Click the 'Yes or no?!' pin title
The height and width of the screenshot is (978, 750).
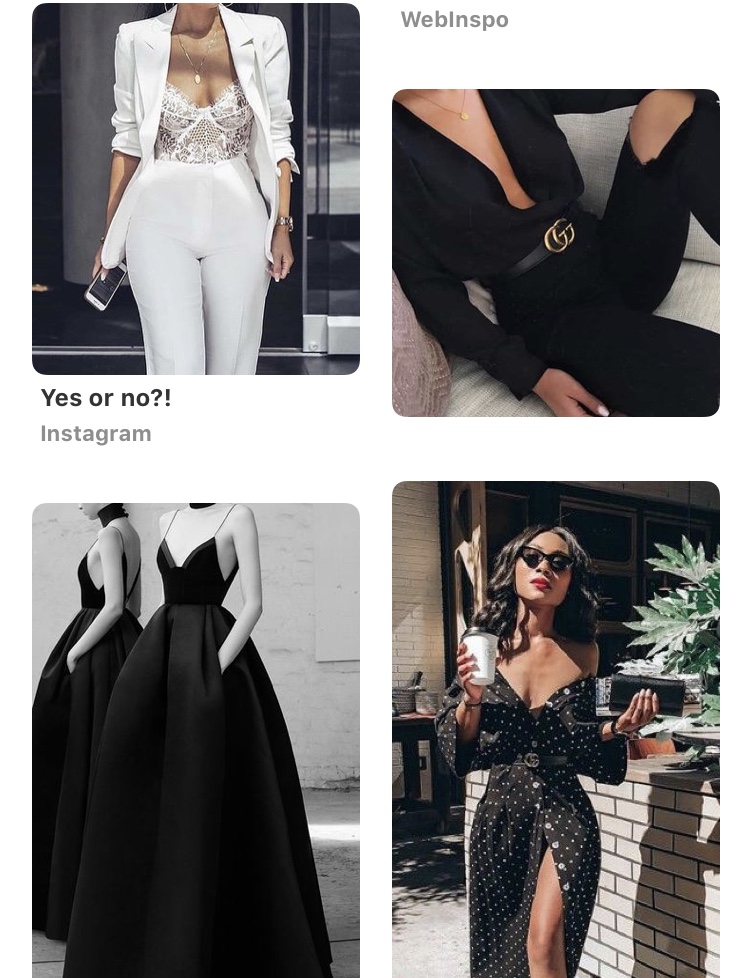click(x=105, y=397)
